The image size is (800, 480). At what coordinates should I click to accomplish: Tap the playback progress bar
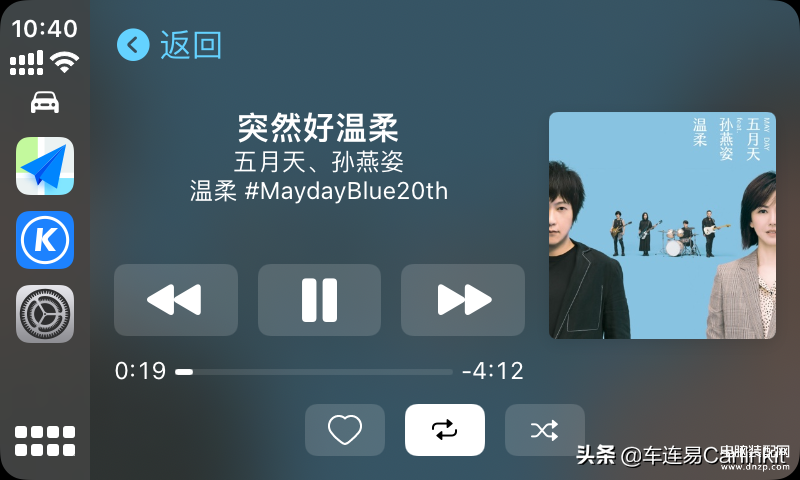[x=315, y=372]
